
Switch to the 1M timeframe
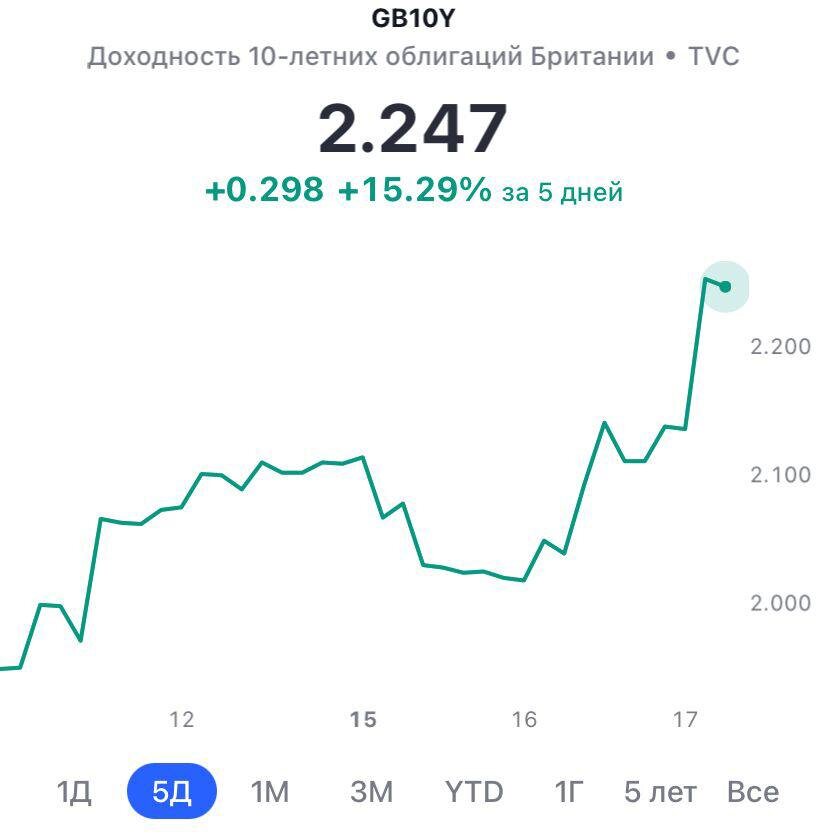point(270,790)
